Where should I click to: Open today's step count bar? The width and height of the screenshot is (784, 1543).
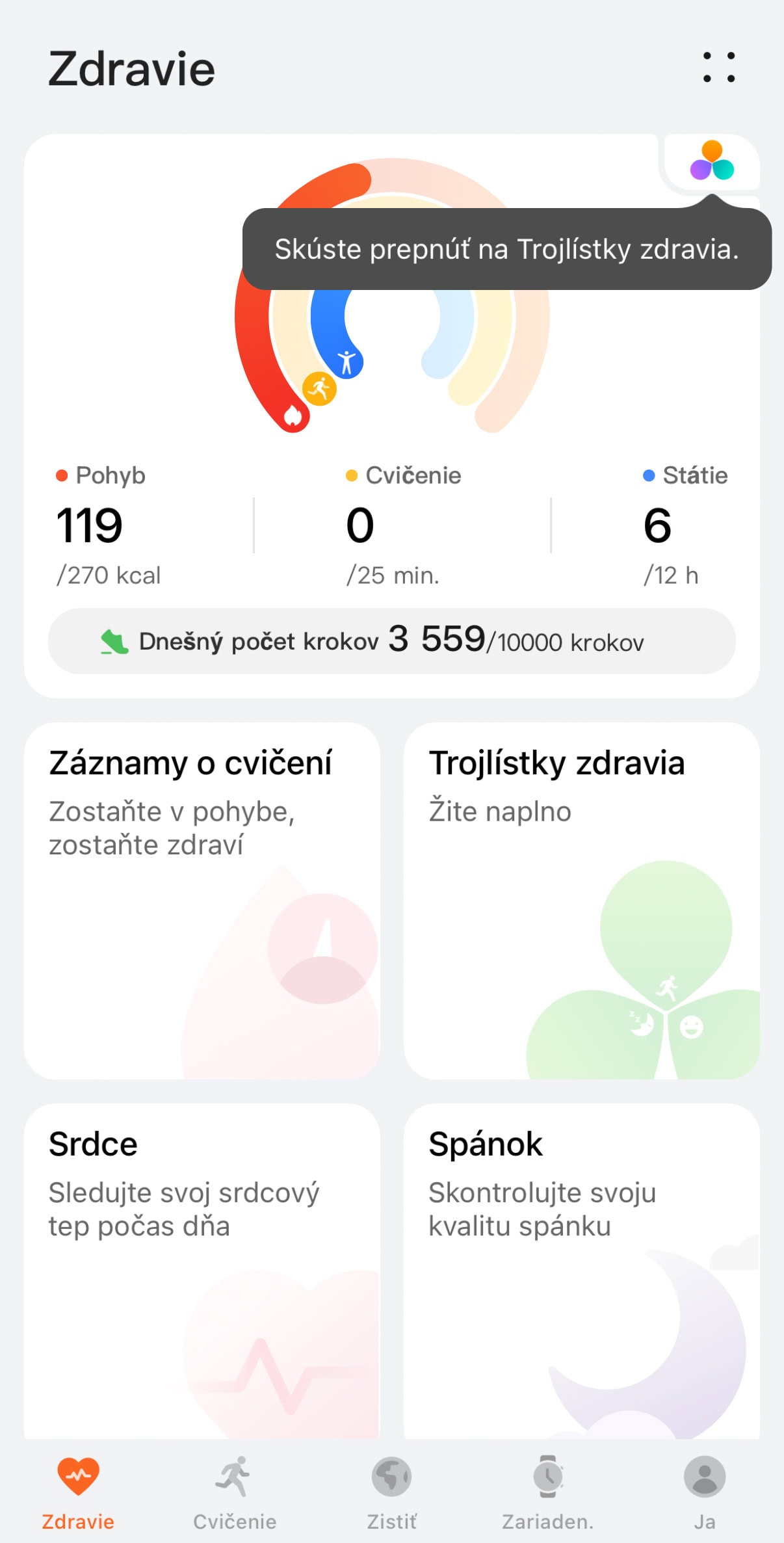pos(392,641)
